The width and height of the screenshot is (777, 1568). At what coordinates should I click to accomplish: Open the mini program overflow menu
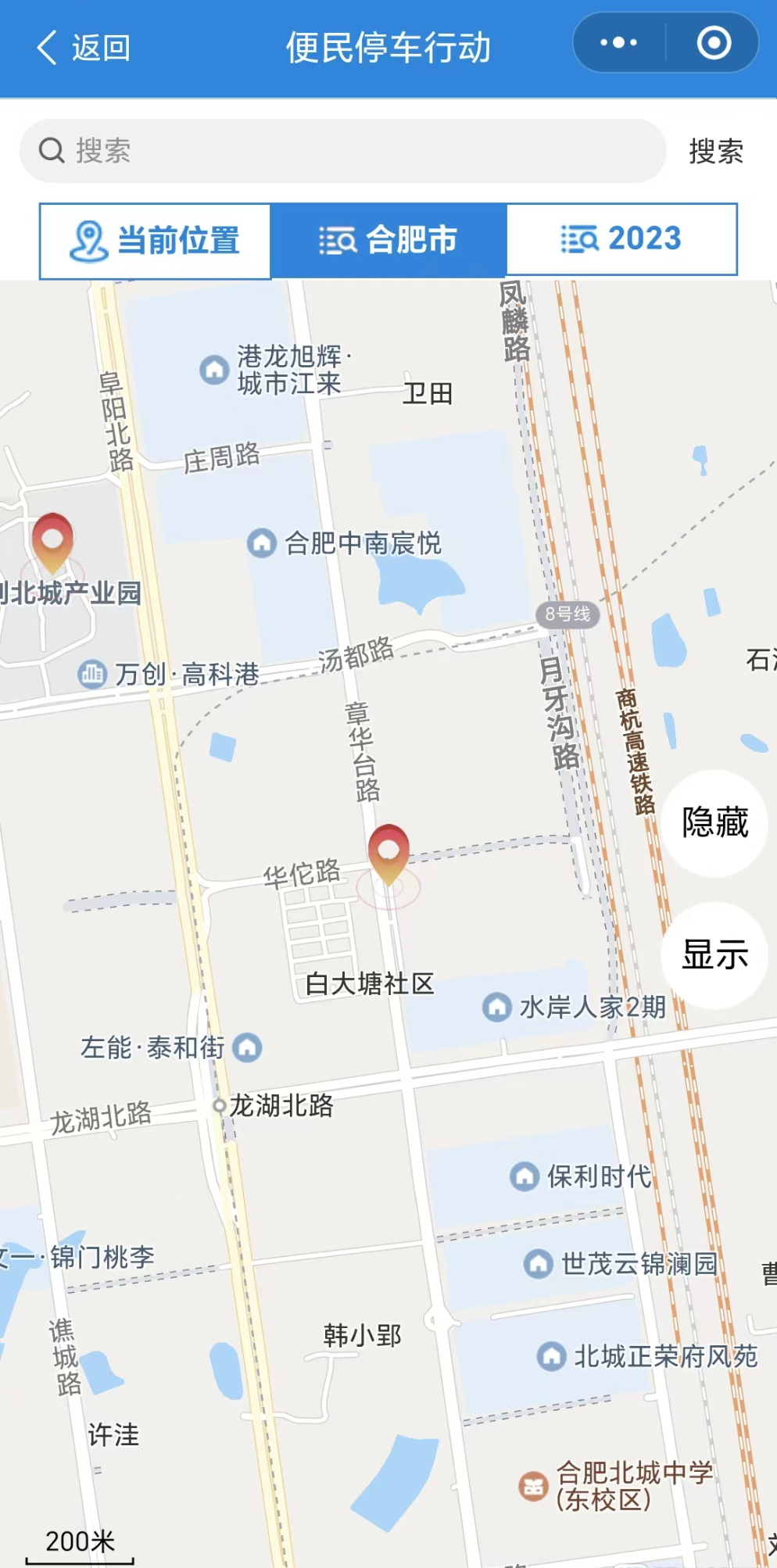pos(618,43)
